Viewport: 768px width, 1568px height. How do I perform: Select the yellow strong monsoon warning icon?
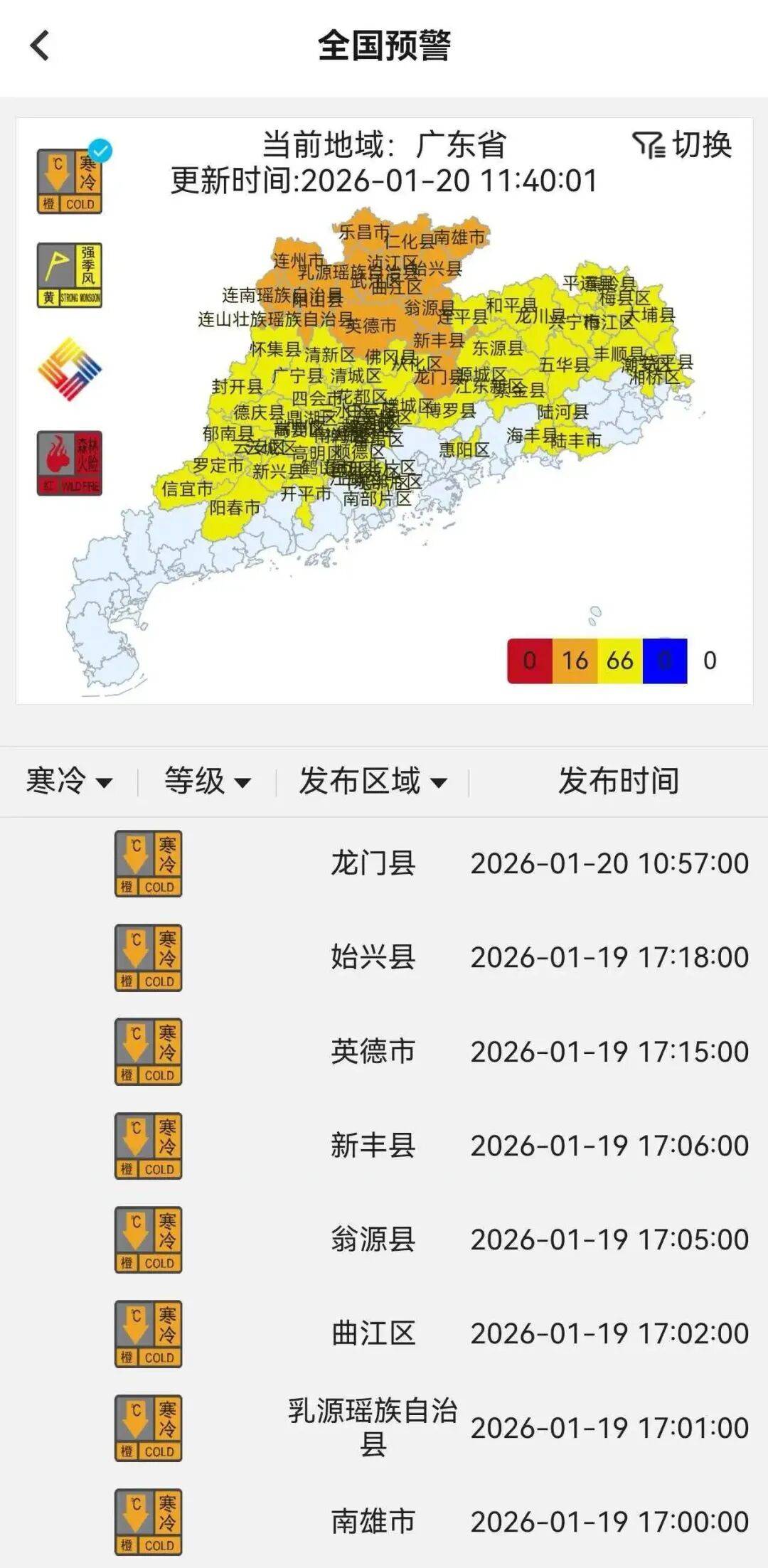(69, 274)
